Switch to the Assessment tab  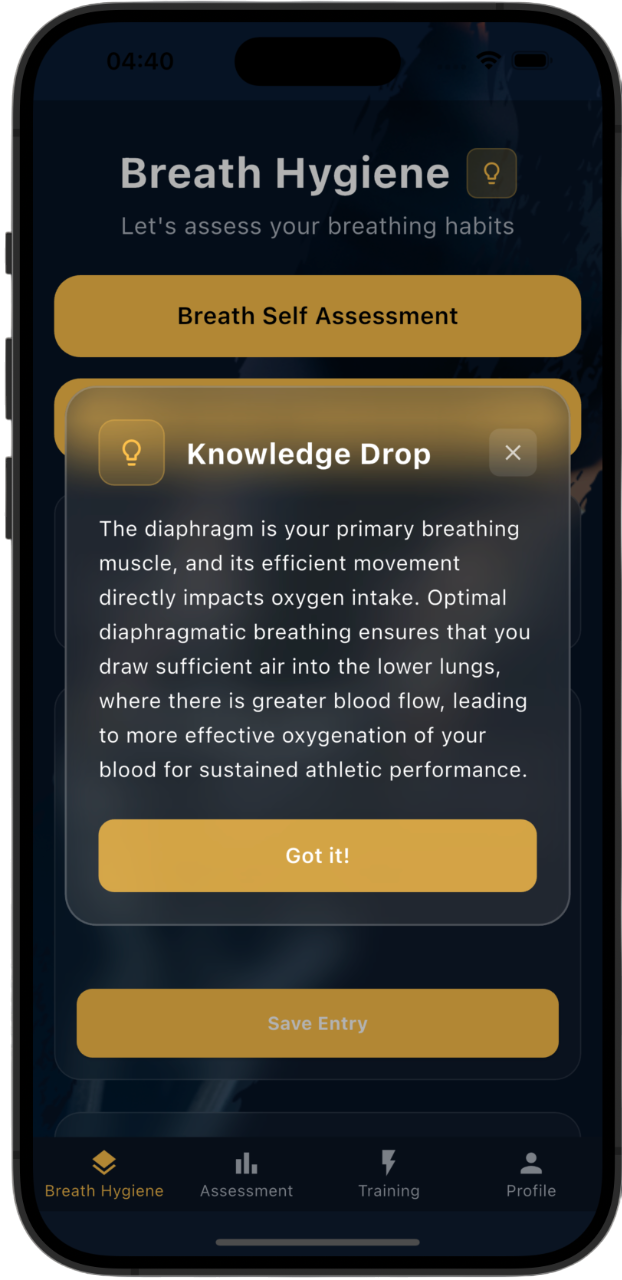246,1175
